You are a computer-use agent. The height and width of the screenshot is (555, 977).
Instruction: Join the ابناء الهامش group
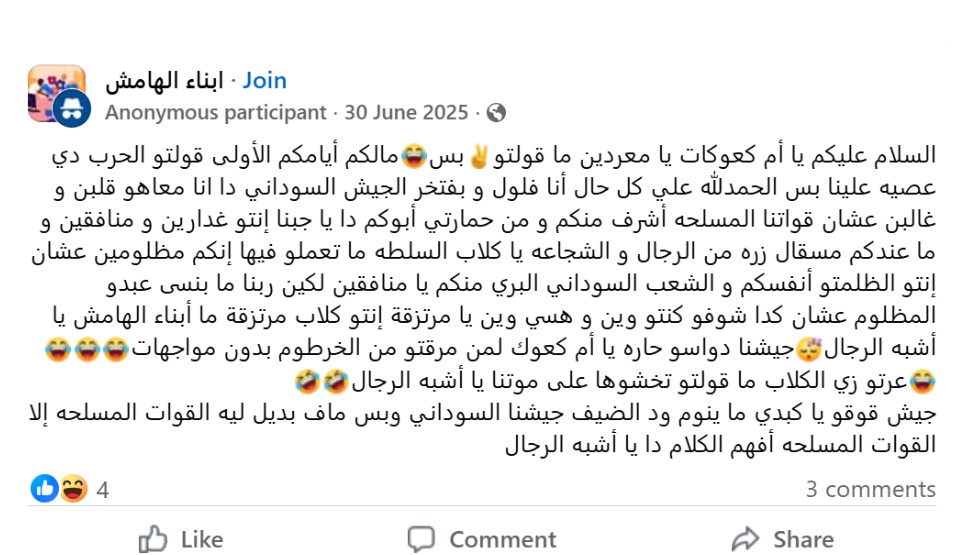pyautogui.click(x=264, y=80)
